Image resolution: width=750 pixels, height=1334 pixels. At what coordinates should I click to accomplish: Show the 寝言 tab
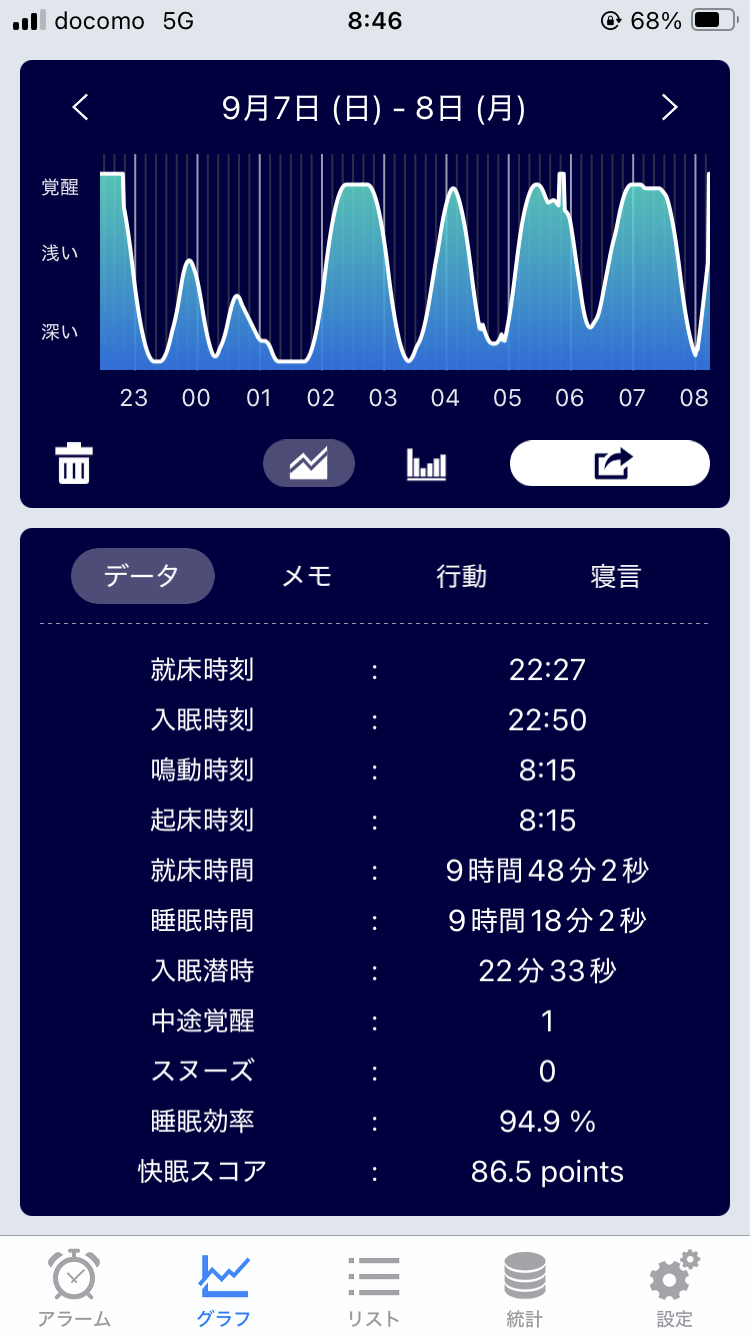click(x=615, y=576)
